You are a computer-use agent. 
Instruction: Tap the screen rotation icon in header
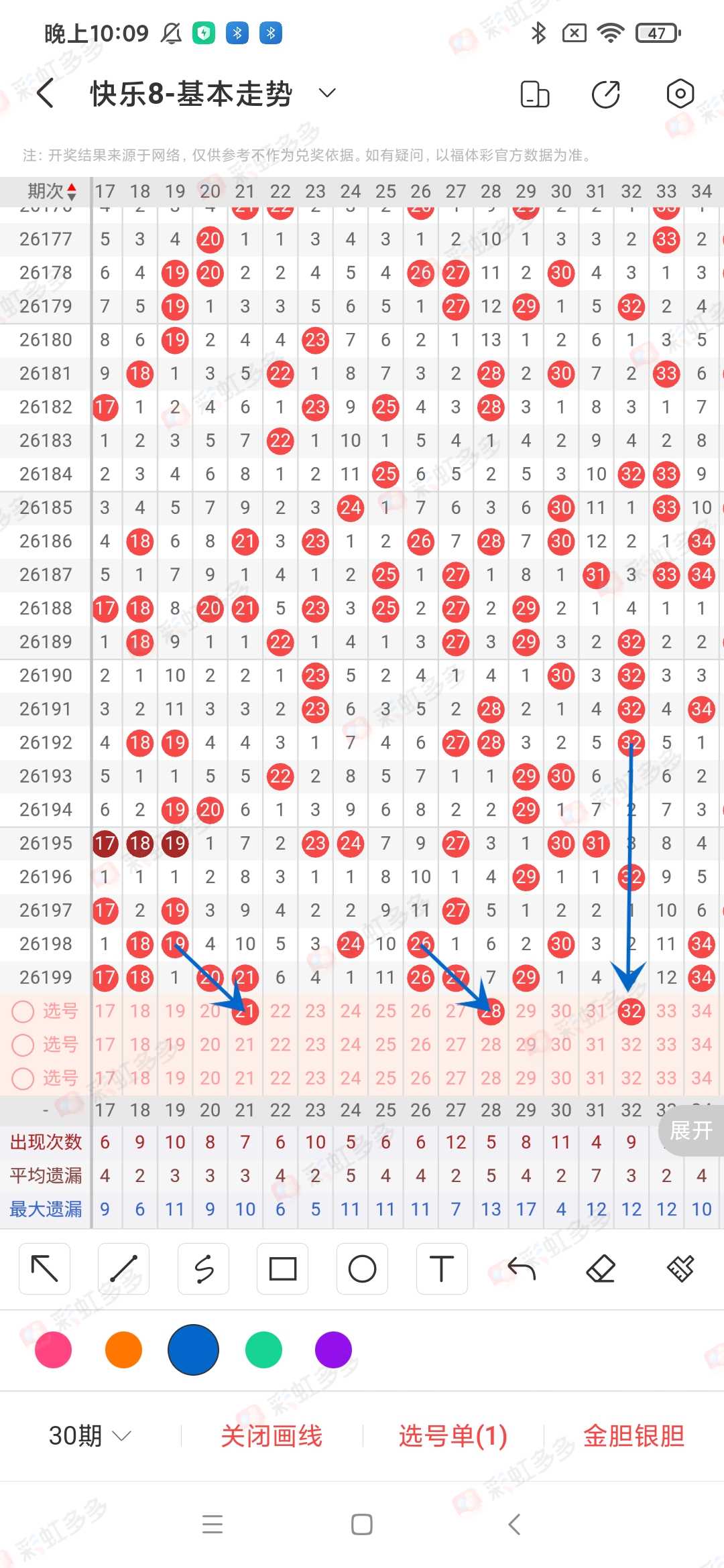click(x=535, y=94)
